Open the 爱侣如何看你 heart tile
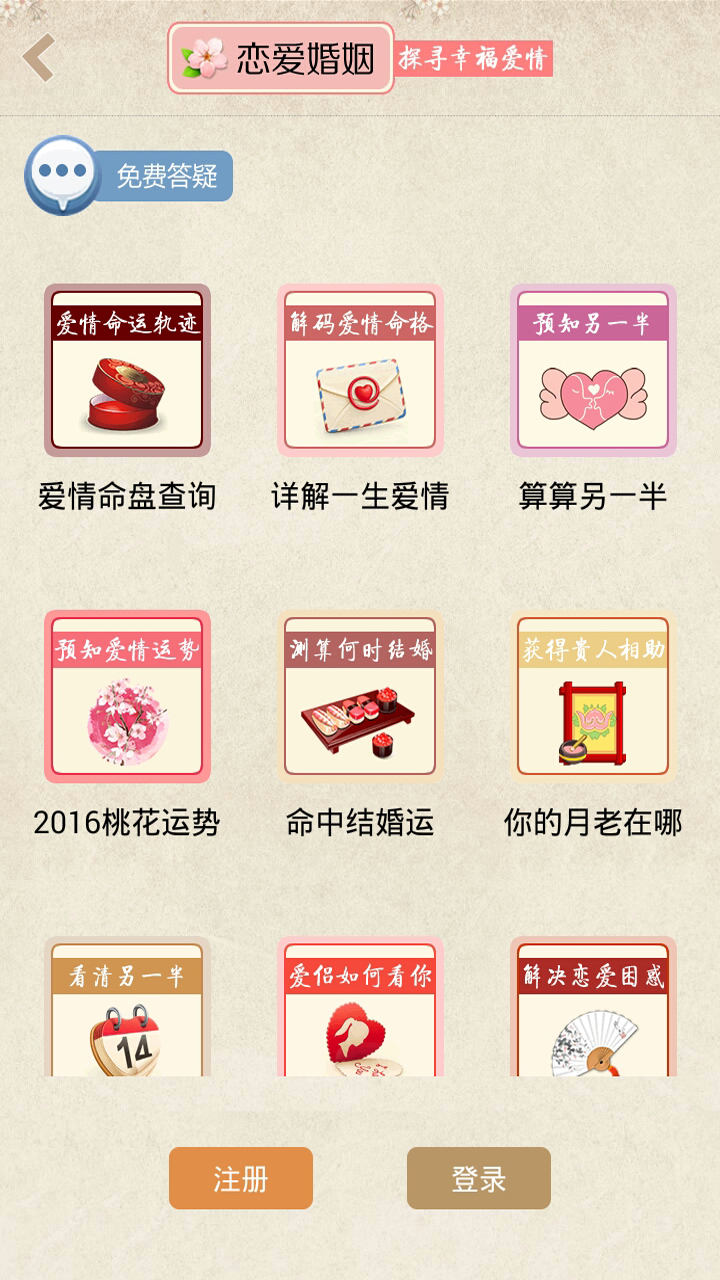Viewport: 720px width, 1280px height. tap(360, 1008)
